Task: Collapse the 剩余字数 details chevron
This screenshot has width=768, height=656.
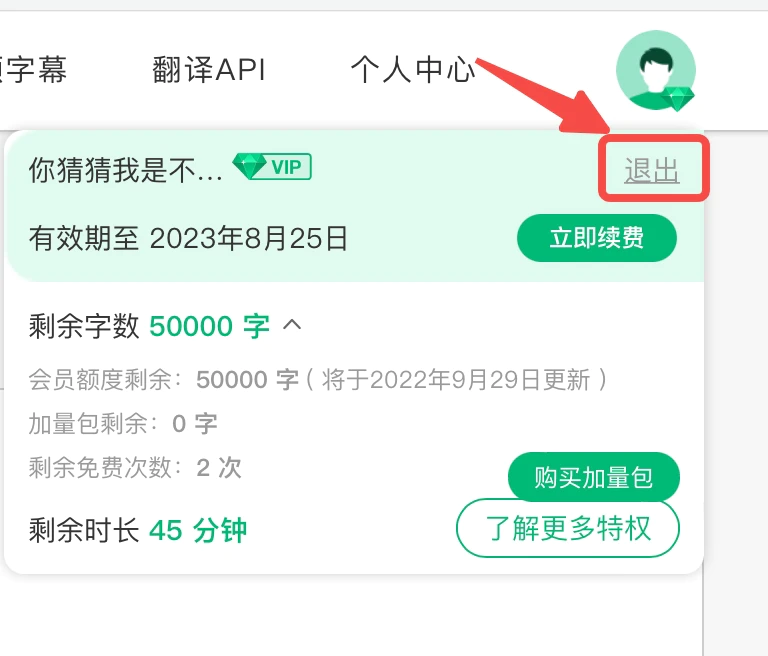Action: [x=292, y=324]
